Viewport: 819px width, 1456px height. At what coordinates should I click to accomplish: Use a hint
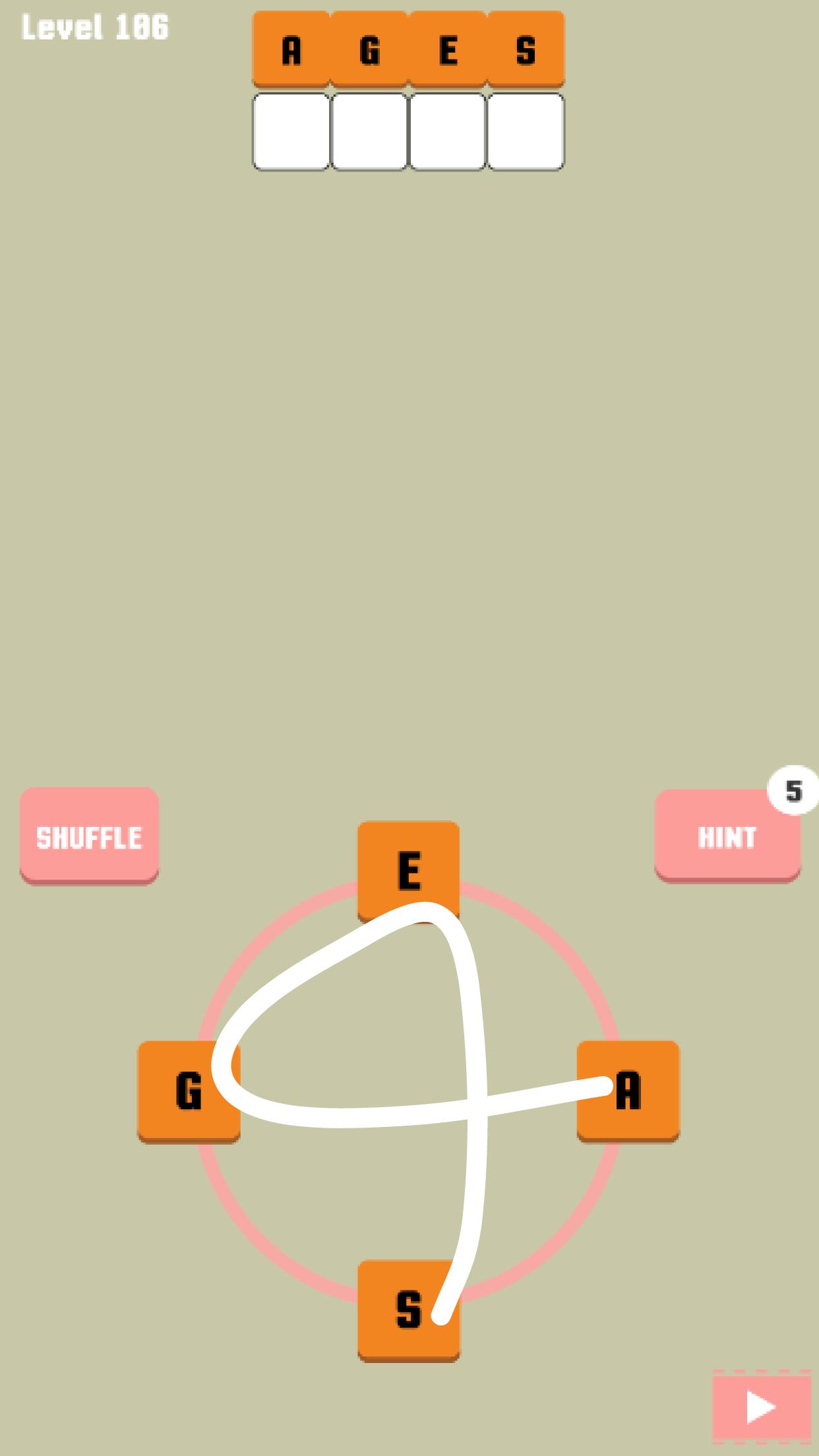[727, 835]
